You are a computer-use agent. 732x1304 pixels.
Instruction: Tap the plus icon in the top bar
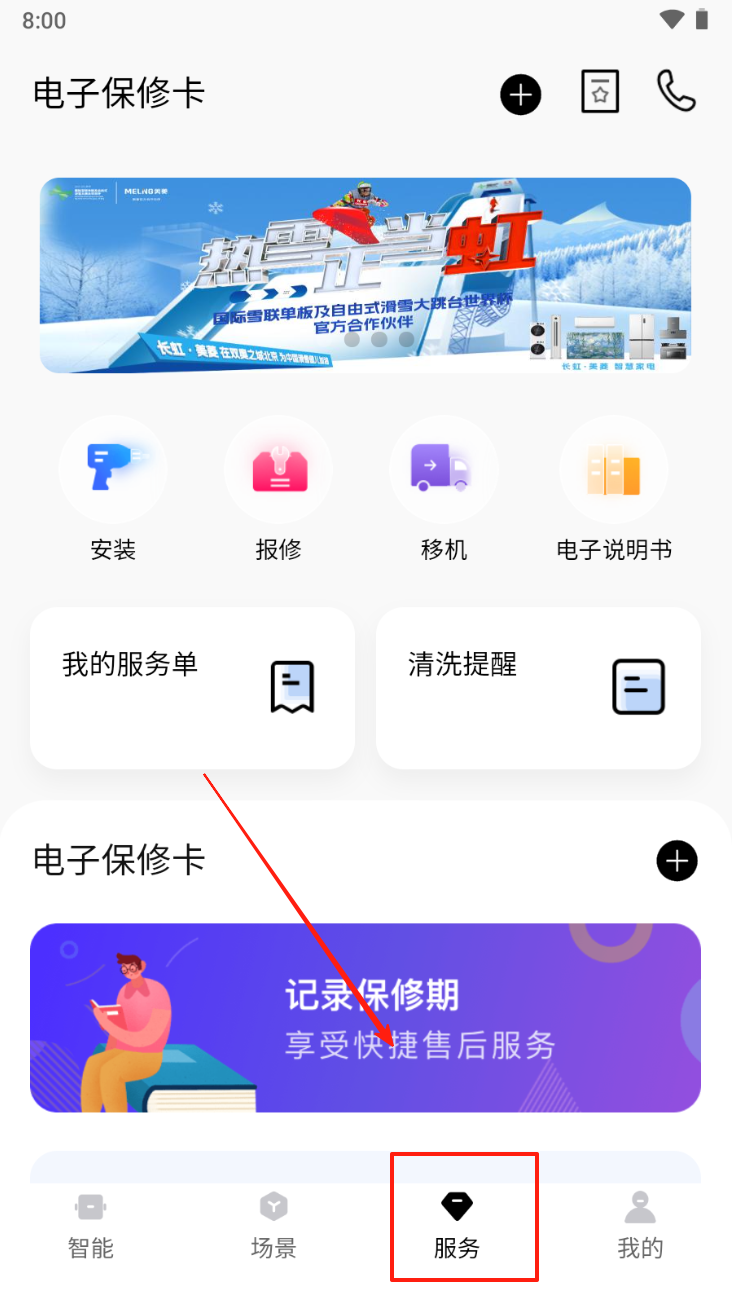tap(520, 95)
